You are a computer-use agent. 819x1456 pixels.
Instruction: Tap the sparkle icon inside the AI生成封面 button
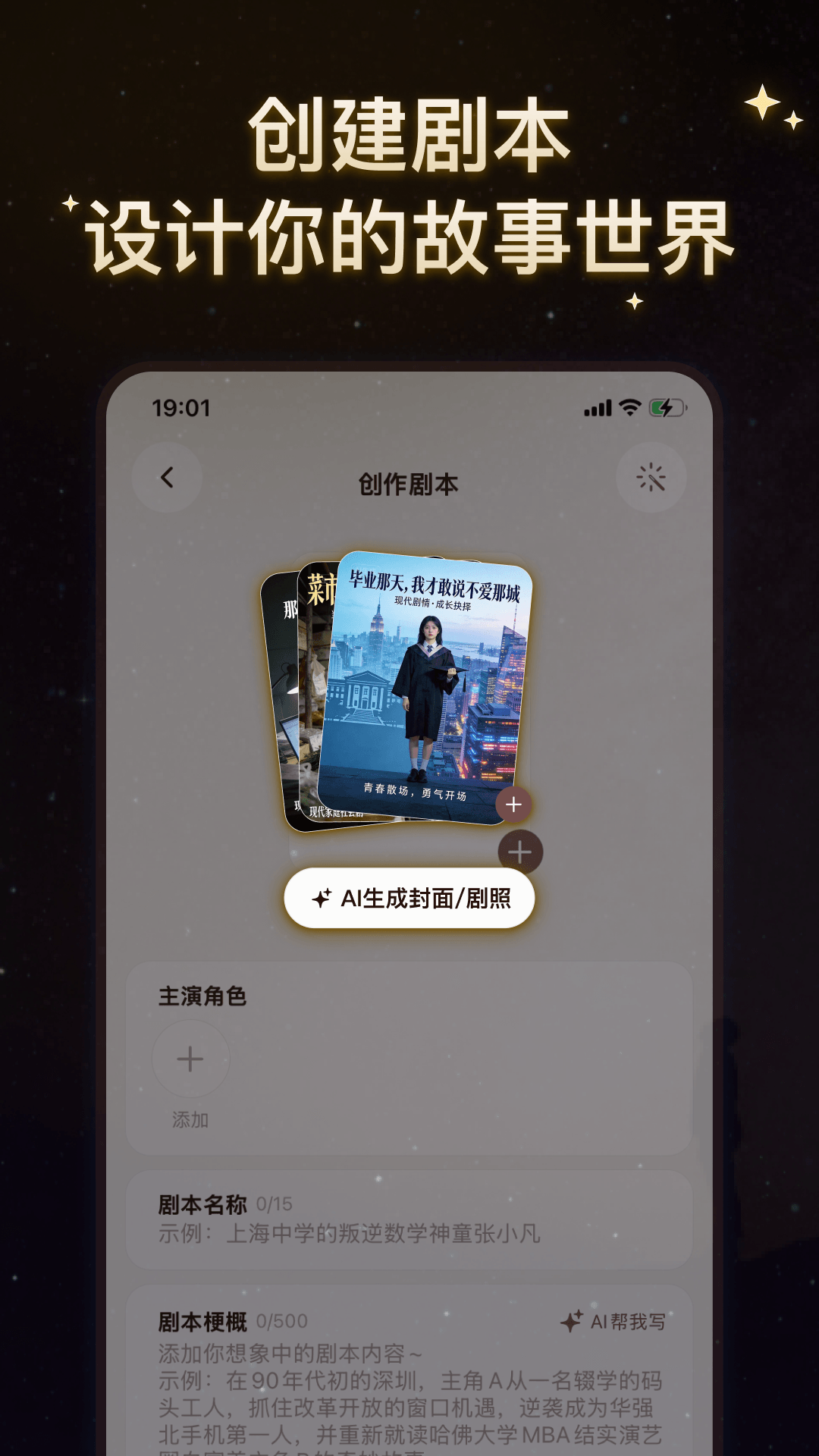coord(322,897)
